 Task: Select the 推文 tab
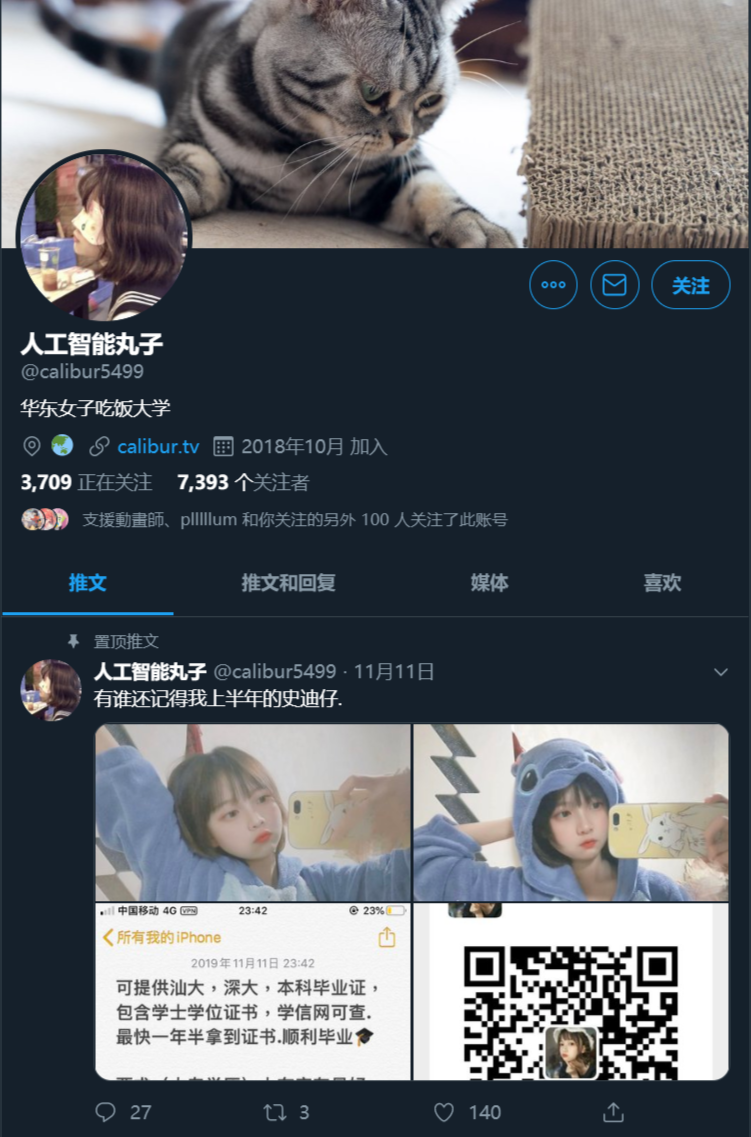coord(87,583)
